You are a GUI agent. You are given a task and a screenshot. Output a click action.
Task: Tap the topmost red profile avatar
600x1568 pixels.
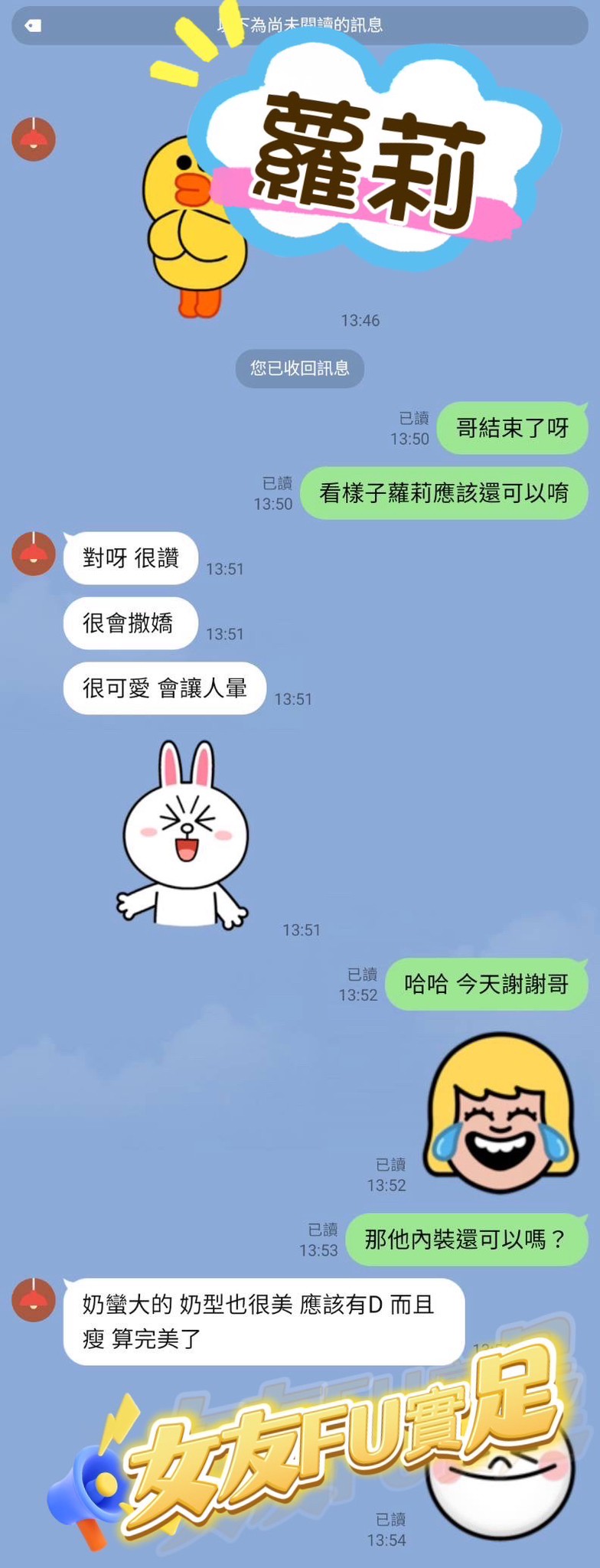32,138
